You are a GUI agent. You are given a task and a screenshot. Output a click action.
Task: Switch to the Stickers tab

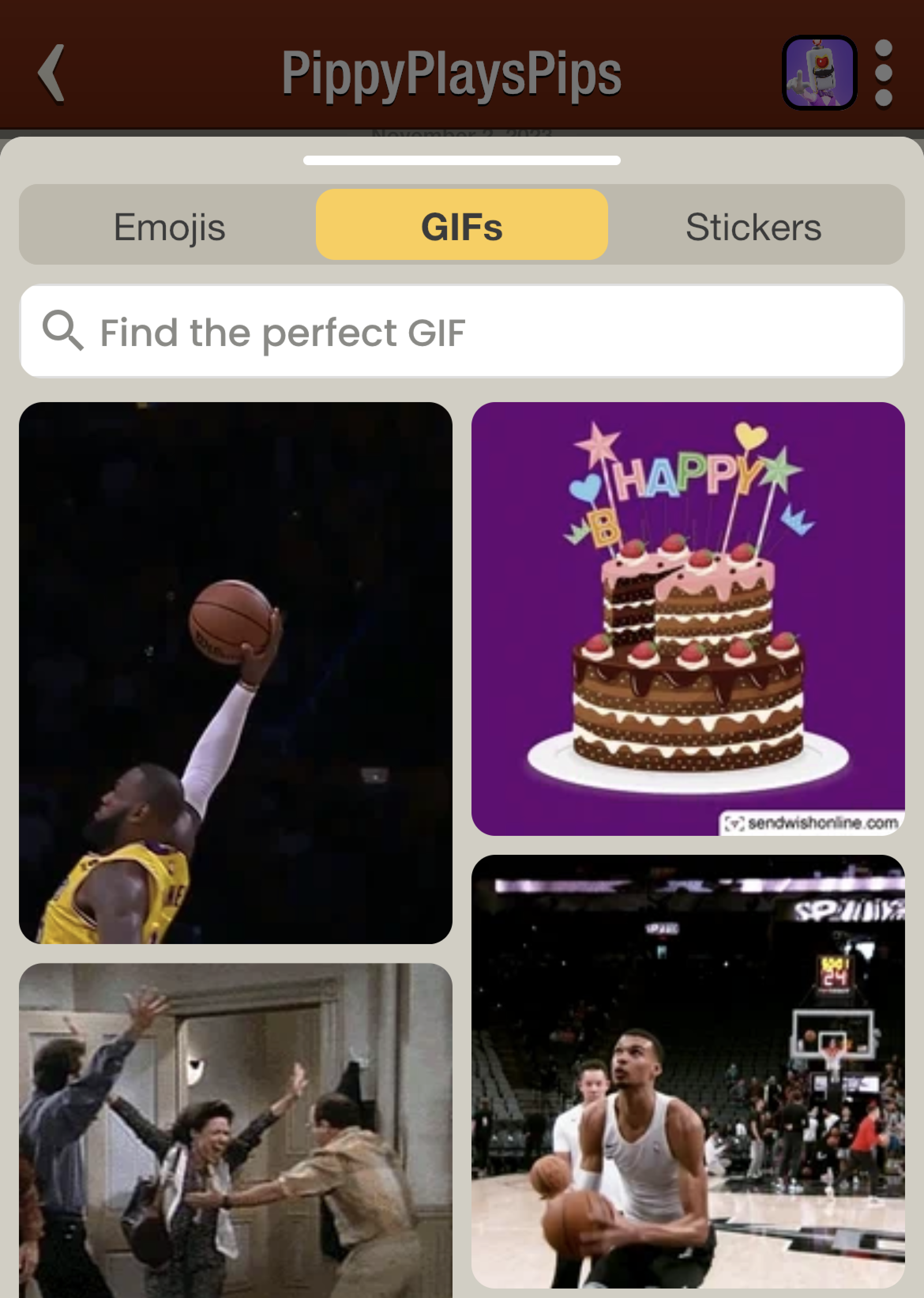[x=753, y=226]
